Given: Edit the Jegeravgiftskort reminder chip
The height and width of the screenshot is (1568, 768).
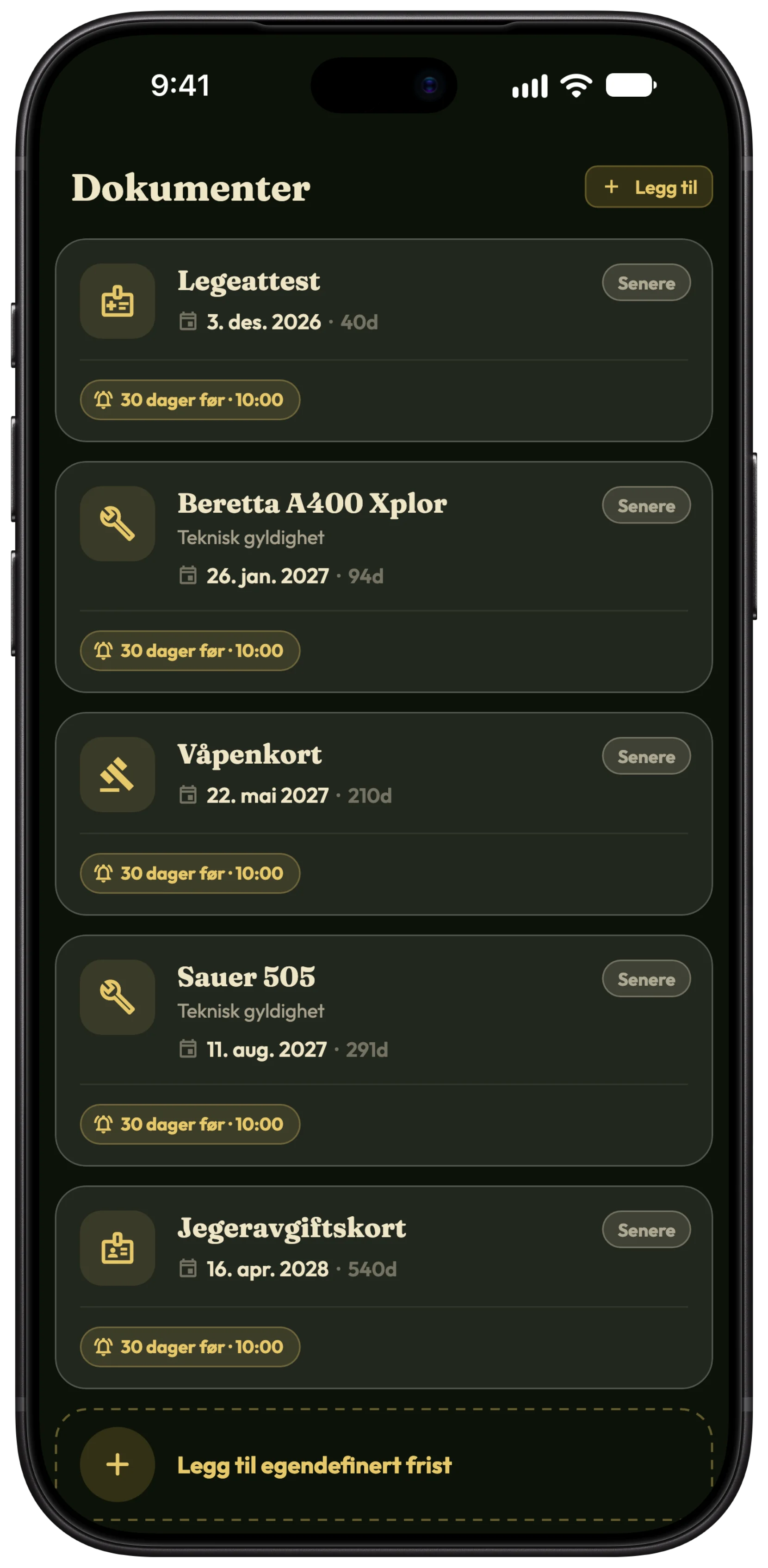Looking at the screenshot, I should [x=190, y=1347].
